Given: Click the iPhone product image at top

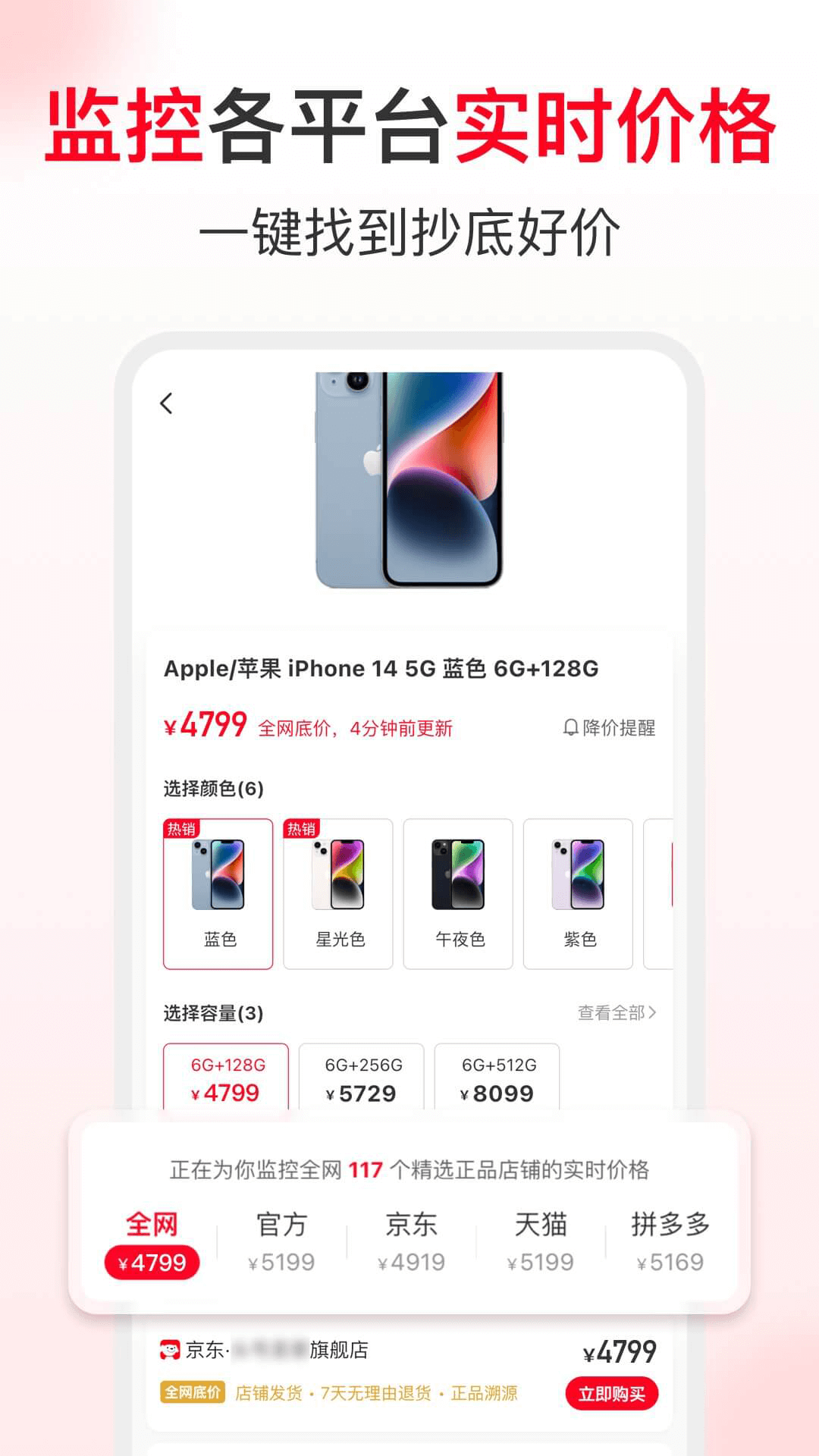Looking at the screenshot, I should click(x=407, y=478).
